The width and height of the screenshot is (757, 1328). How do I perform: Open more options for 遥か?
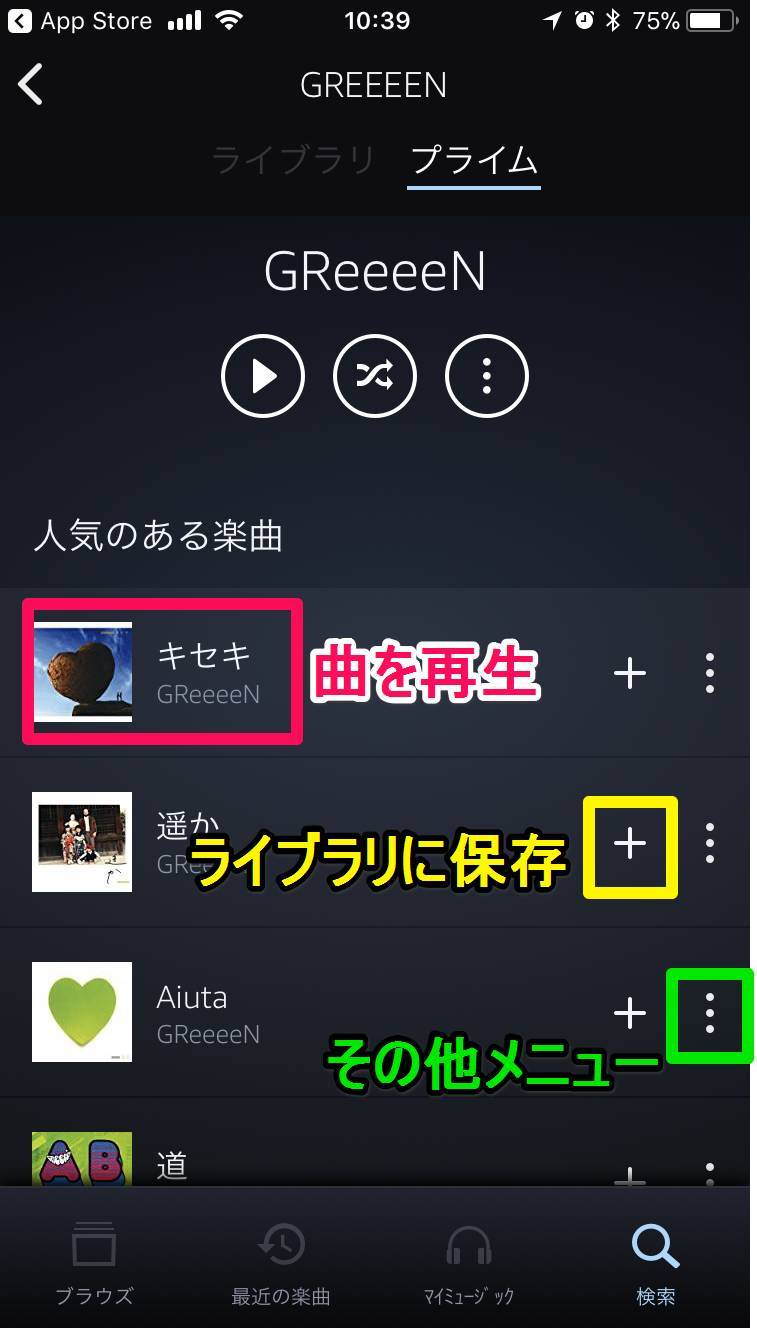(709, 844)
